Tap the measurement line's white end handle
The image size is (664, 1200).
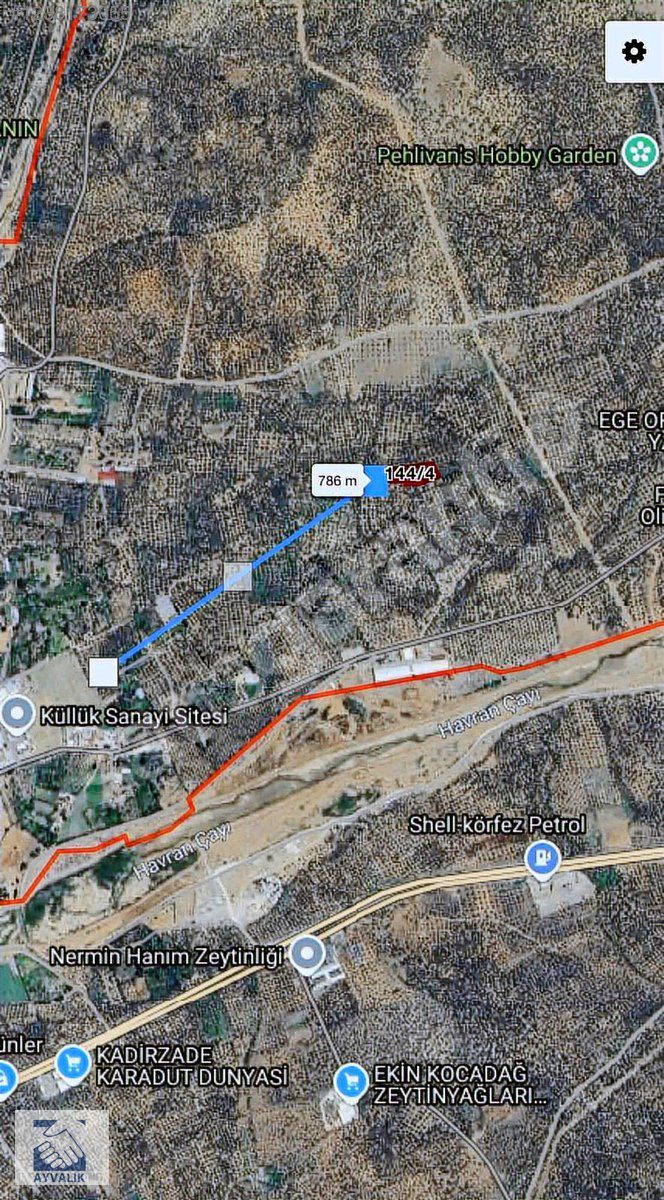tap(103, 672)
